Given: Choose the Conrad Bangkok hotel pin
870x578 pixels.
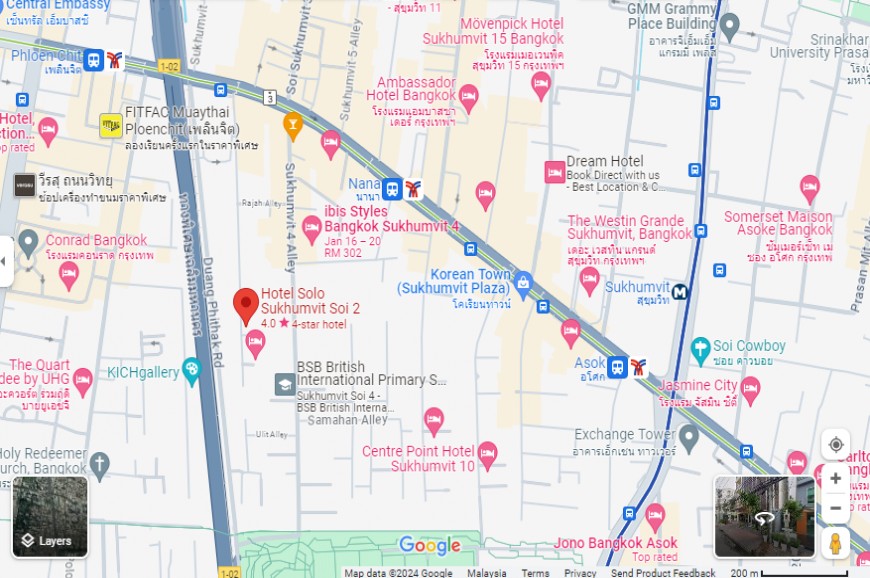Looking at the screenshot, I should tap(29, 242).
